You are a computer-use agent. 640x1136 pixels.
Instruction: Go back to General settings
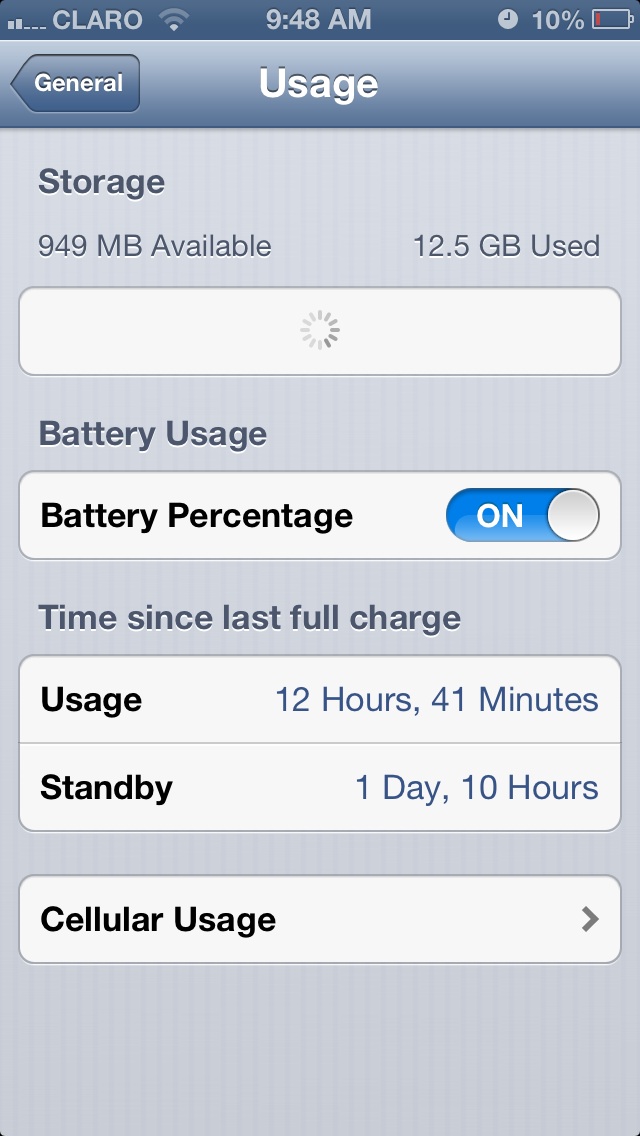pos(75,83)
